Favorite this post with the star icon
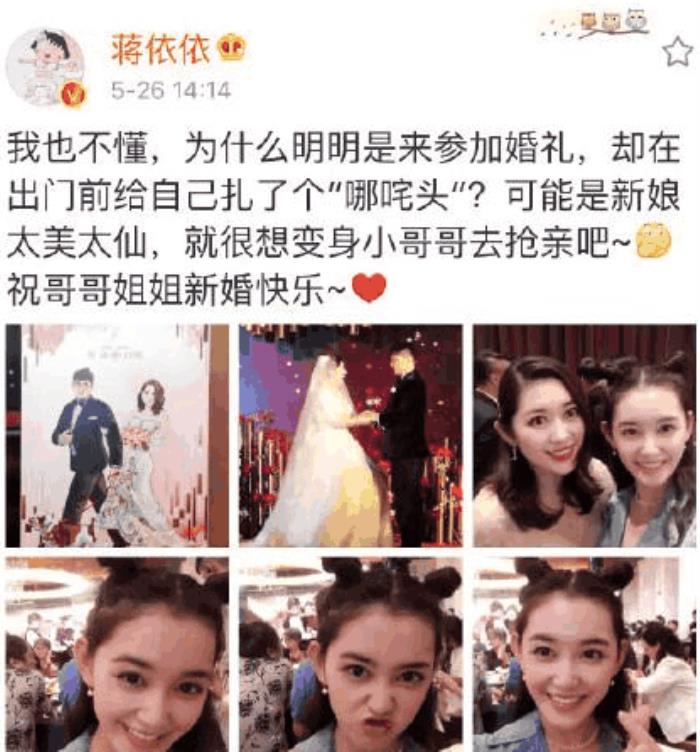This screenshot has height=752, width=700. click(677, 54)
